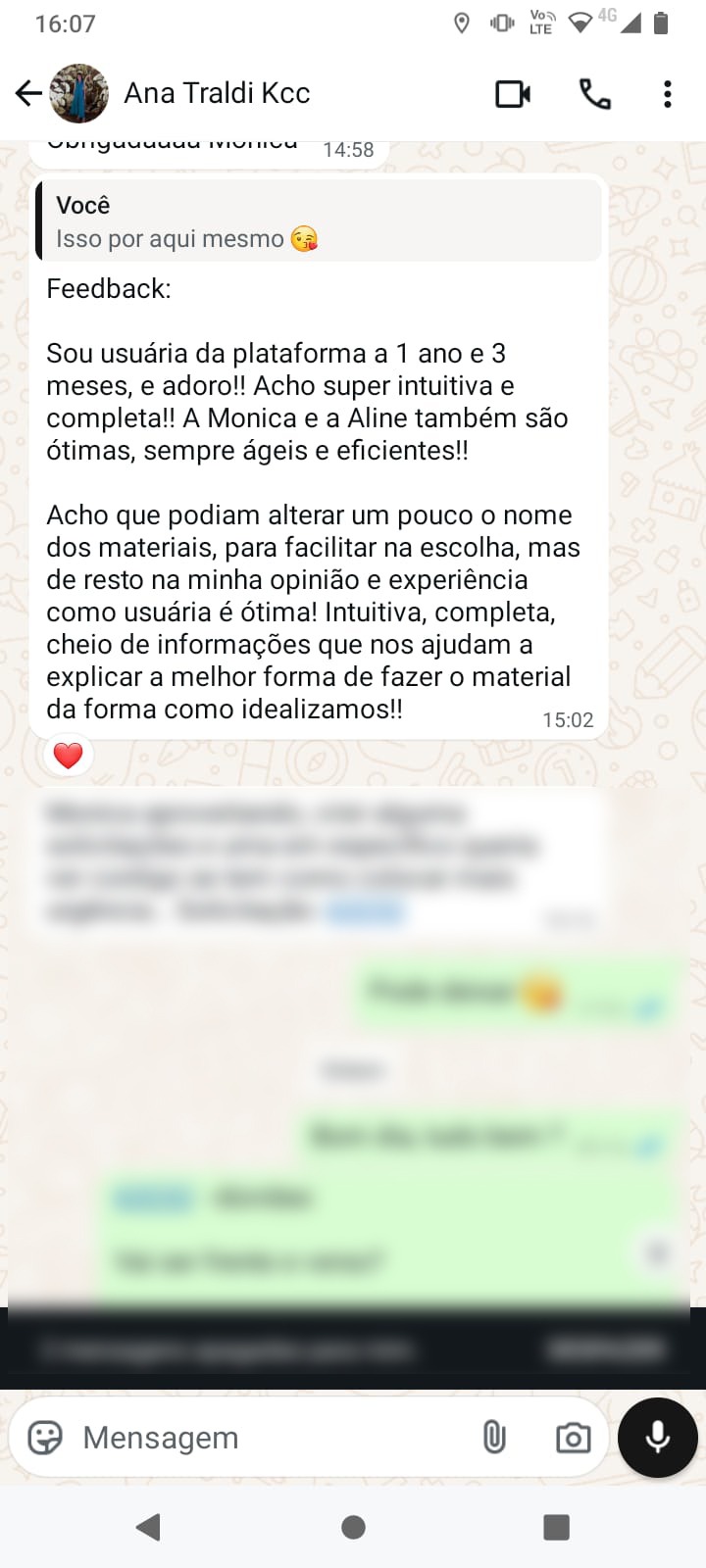Open the overflow menu
Image resolution: width=706 pixels, height=1568 pixels.
point(668,94)
